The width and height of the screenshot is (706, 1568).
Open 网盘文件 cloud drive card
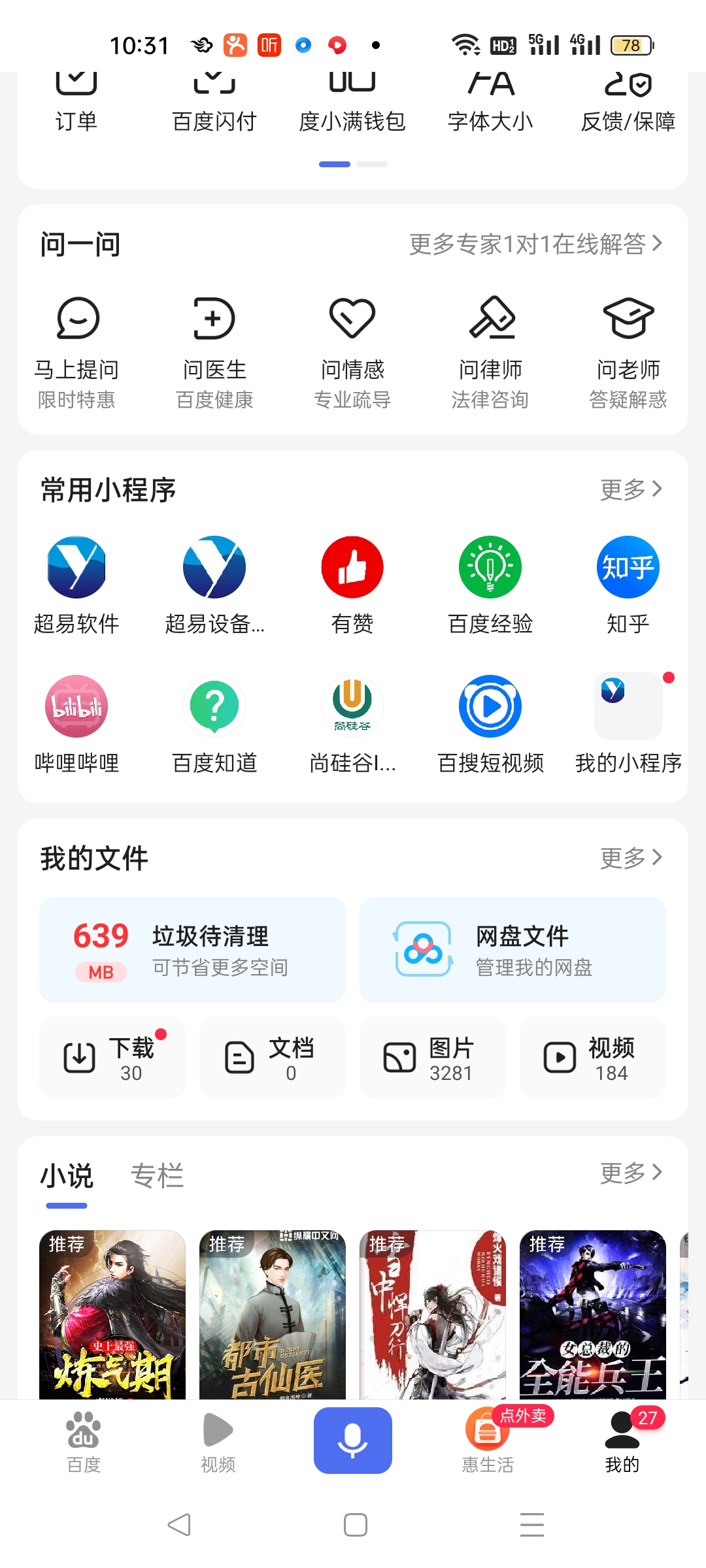tap(513, 949)
